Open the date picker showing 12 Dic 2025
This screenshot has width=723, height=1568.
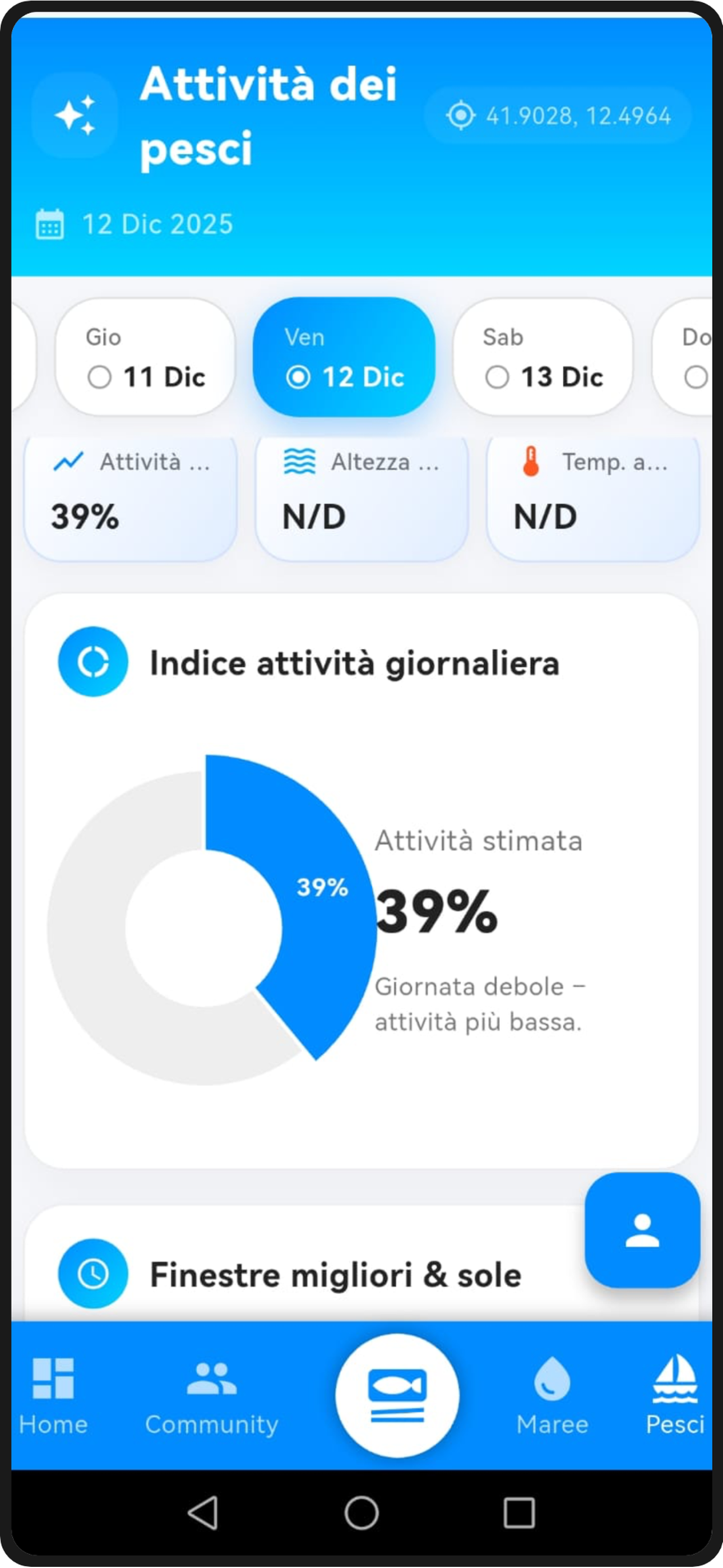coord(135,224)
